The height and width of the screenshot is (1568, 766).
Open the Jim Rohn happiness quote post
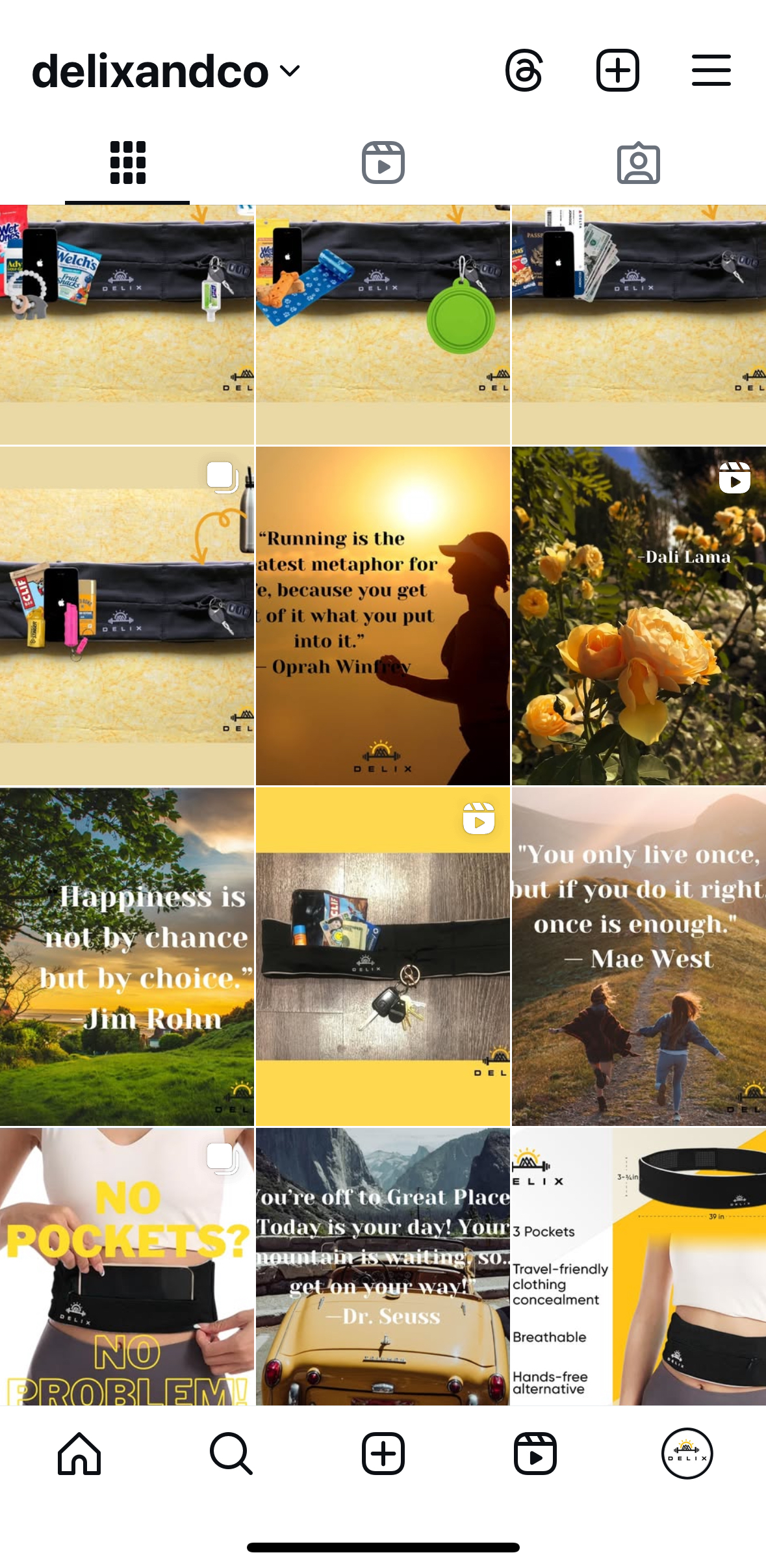coord(127,956)
